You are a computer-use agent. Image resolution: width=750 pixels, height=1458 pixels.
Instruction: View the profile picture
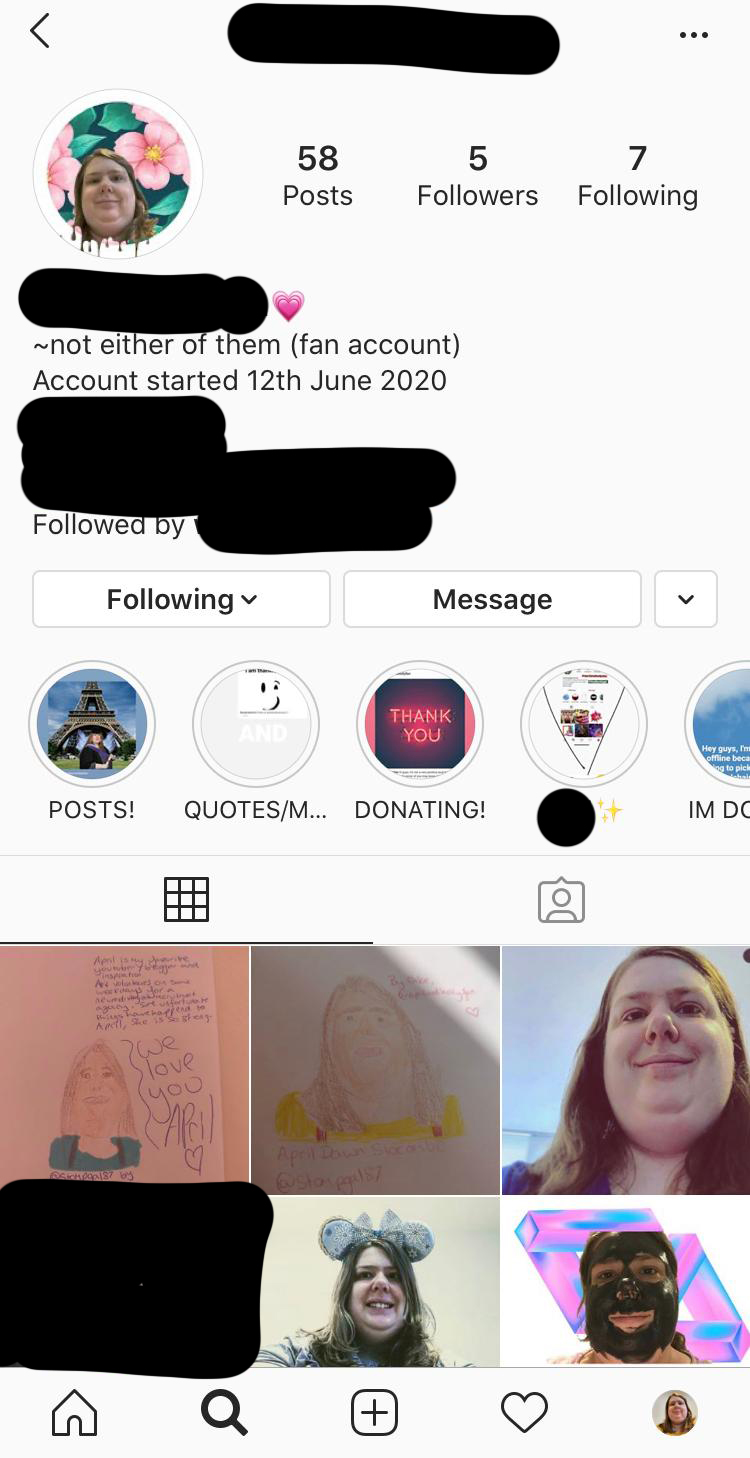click(x=118, y=175)
